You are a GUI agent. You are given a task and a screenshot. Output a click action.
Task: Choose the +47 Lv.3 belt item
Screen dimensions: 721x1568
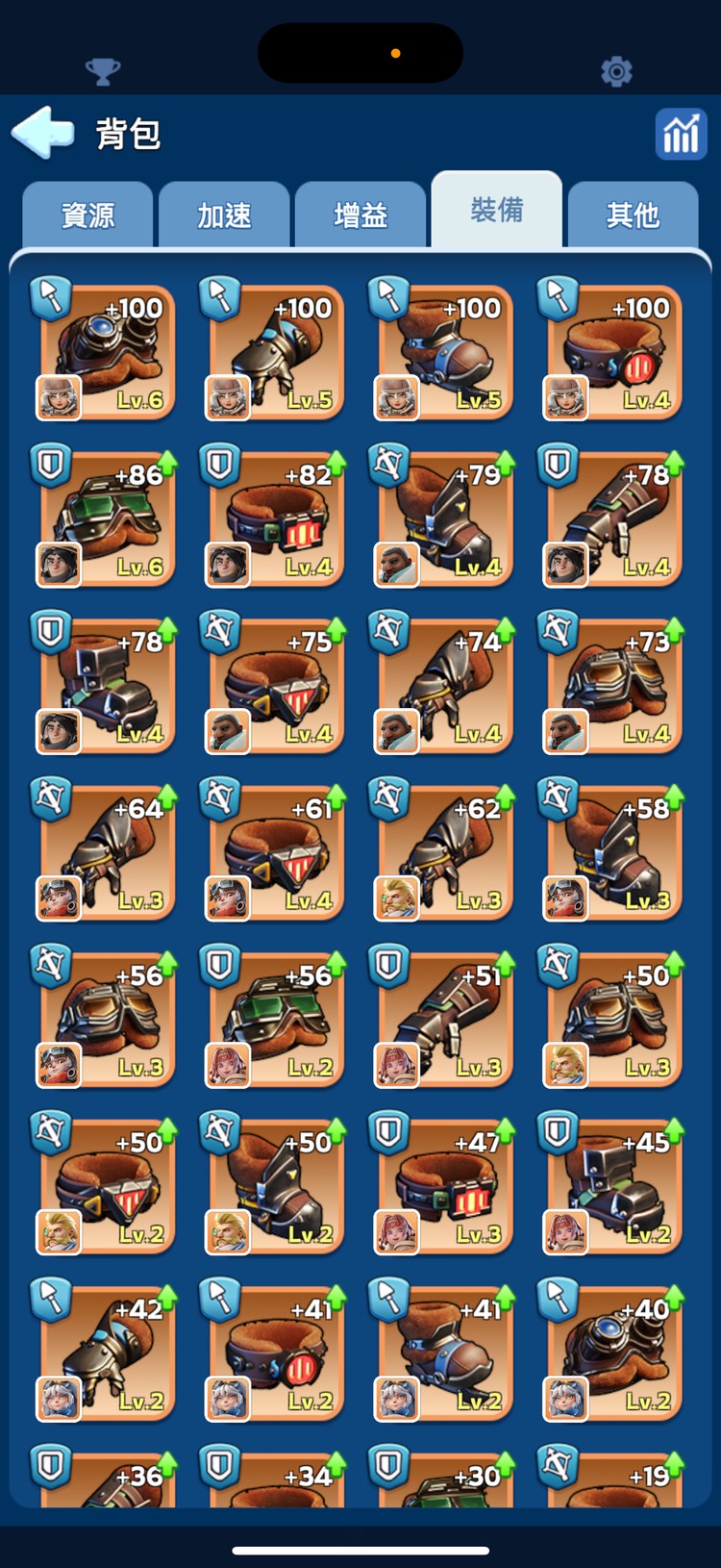tap(445, 1187)
